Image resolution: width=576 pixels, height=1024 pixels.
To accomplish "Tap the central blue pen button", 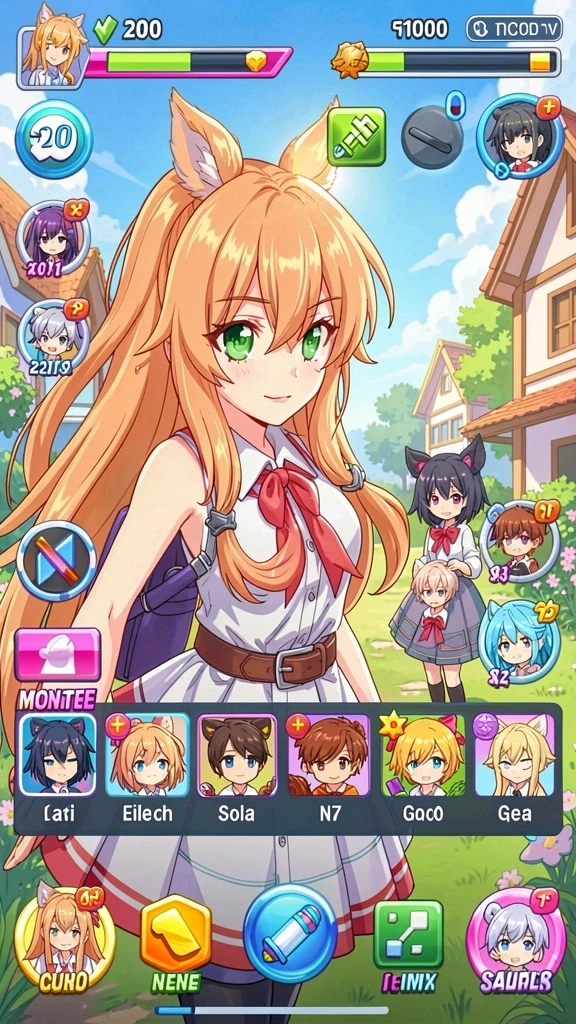I will pyautogui.click(x=290, y=933).
